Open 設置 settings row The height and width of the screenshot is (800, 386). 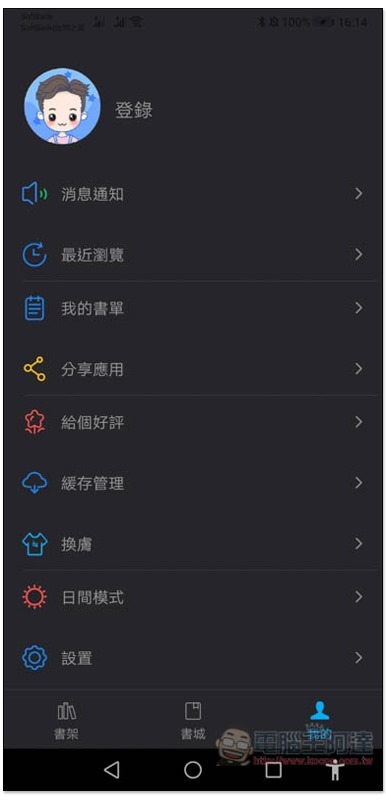(x=193, y=658)
